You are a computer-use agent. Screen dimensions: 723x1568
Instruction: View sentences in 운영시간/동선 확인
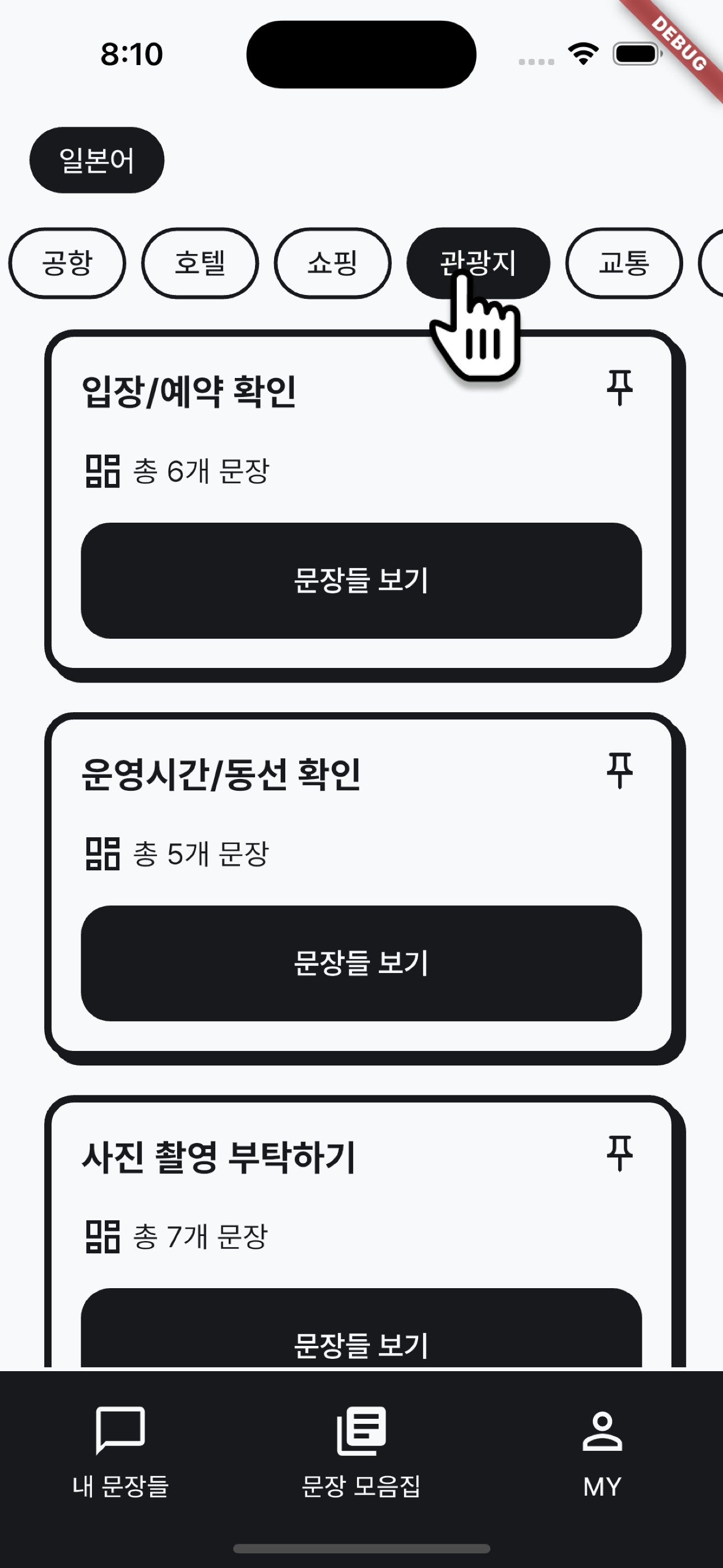pos(361,963)
